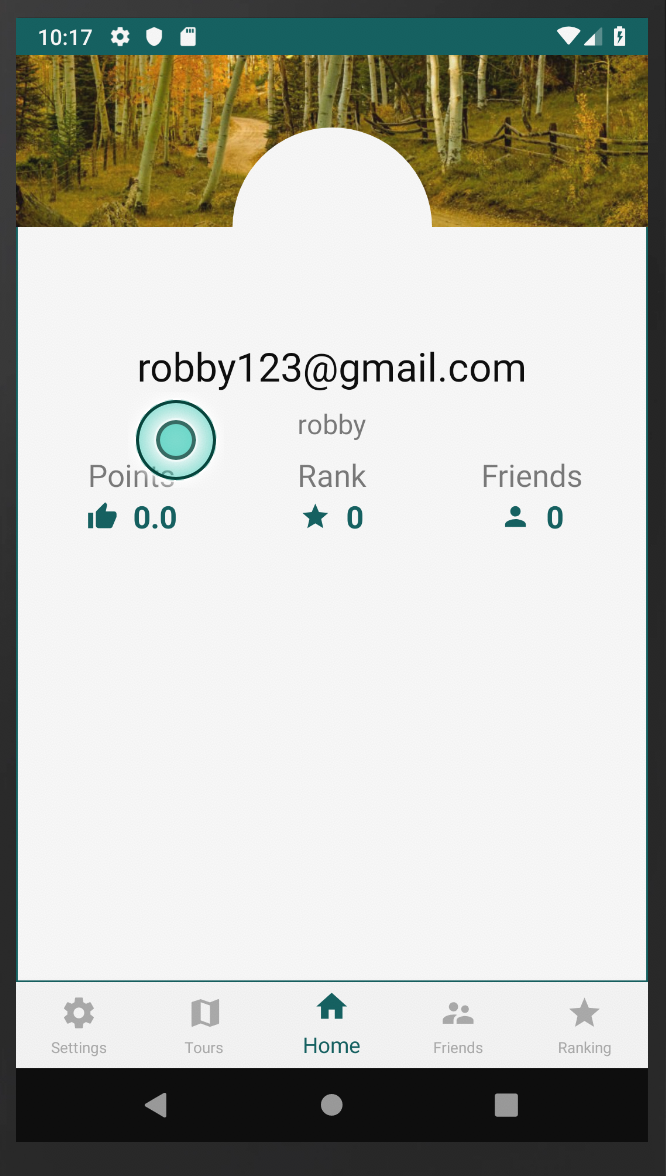Image resolution: width=666 pixels, height=1176 pixels.
Task: Tap the system back button
Action: [x=156, y=1105]
